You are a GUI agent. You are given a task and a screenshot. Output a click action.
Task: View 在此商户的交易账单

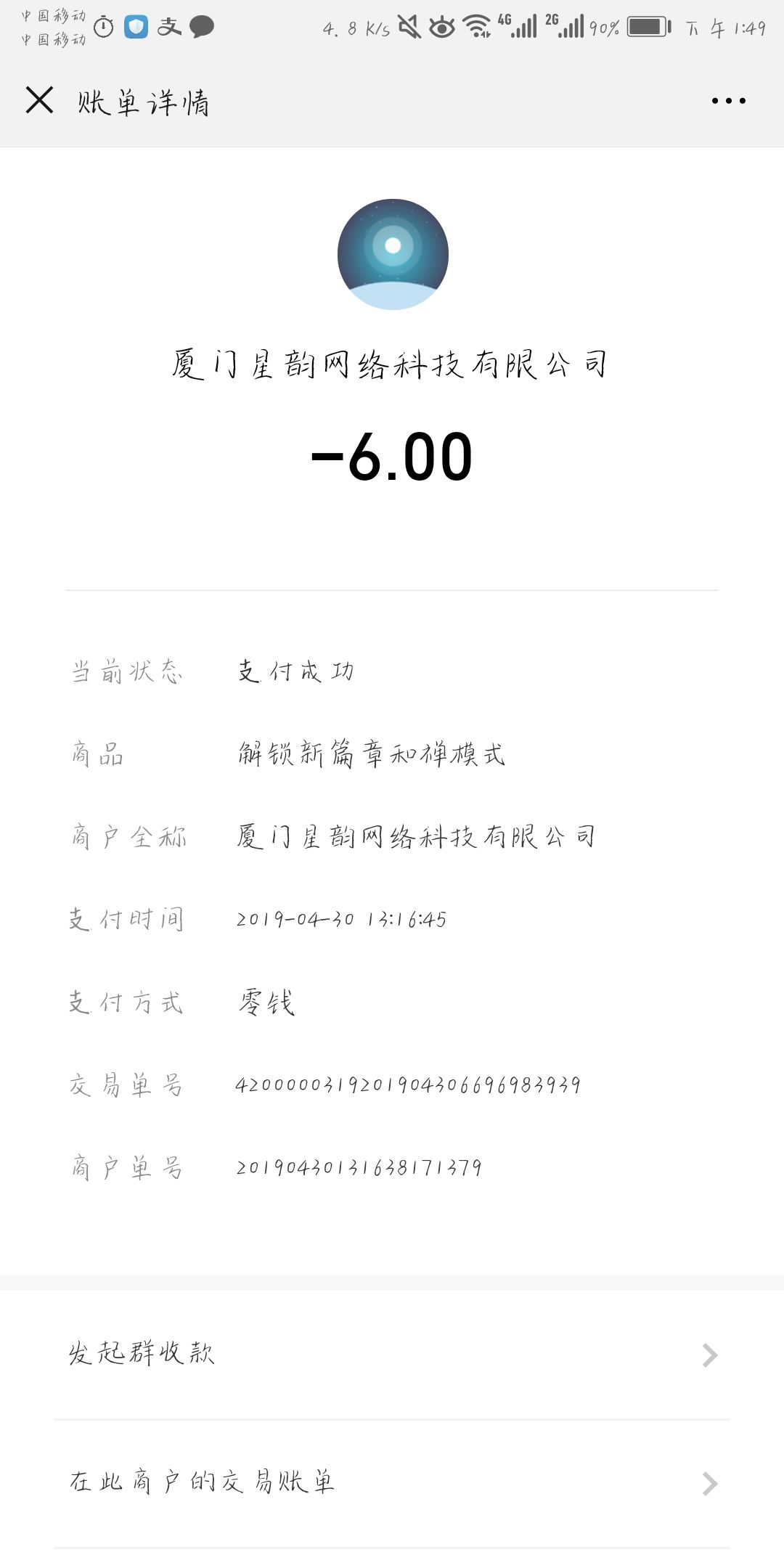[392, 1483]
